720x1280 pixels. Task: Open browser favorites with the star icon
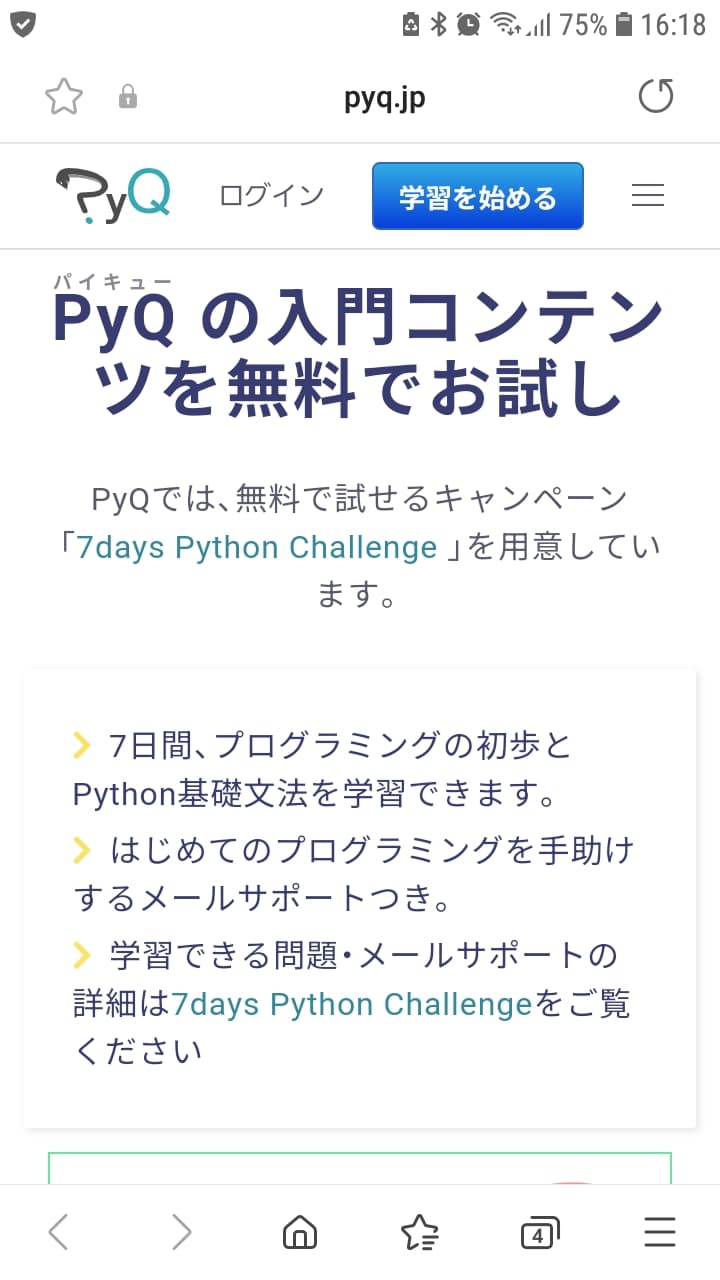point(419,1231)
